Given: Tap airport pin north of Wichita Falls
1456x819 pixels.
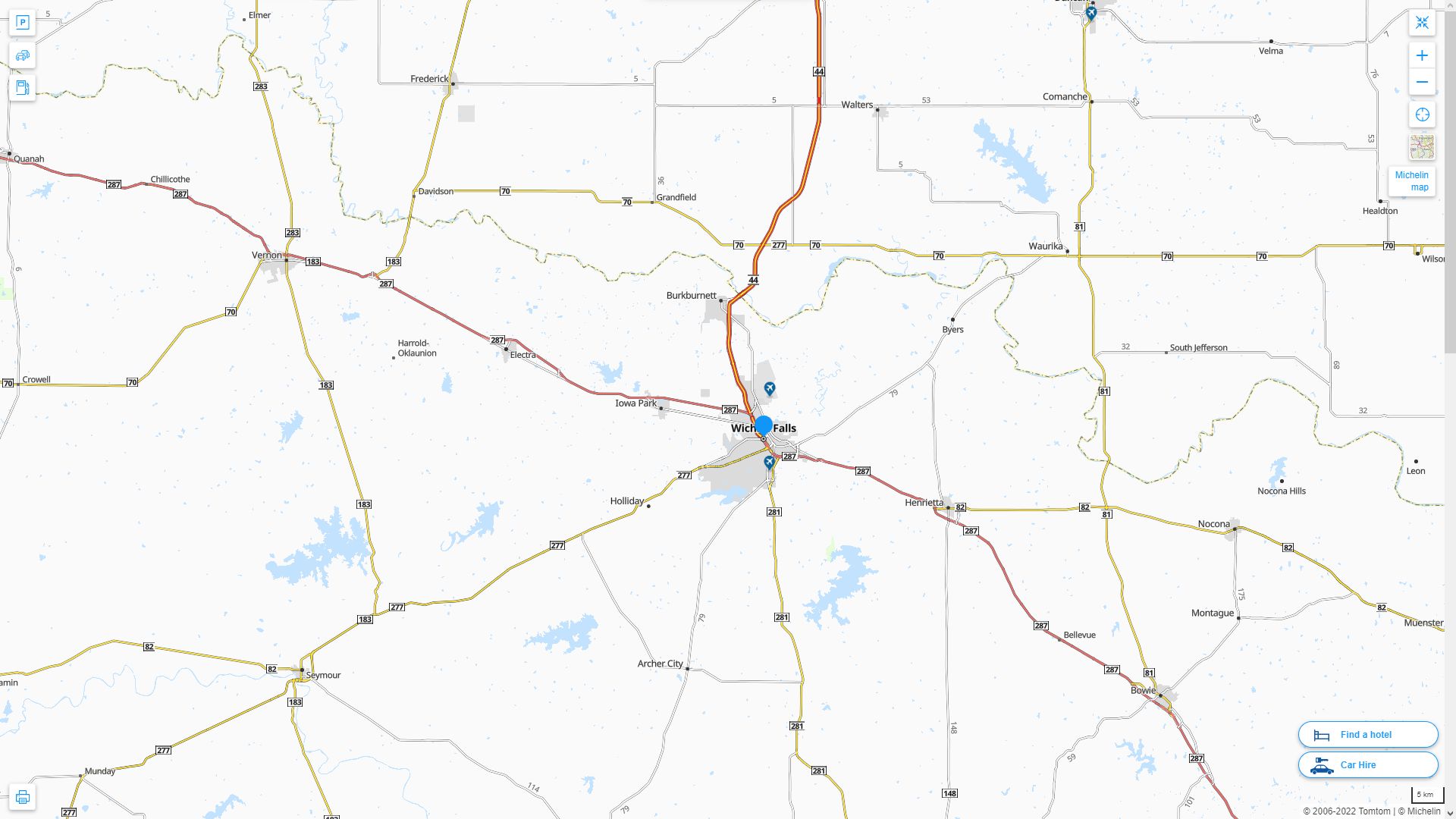Looking at the screenshot, I should coord(770,389).
